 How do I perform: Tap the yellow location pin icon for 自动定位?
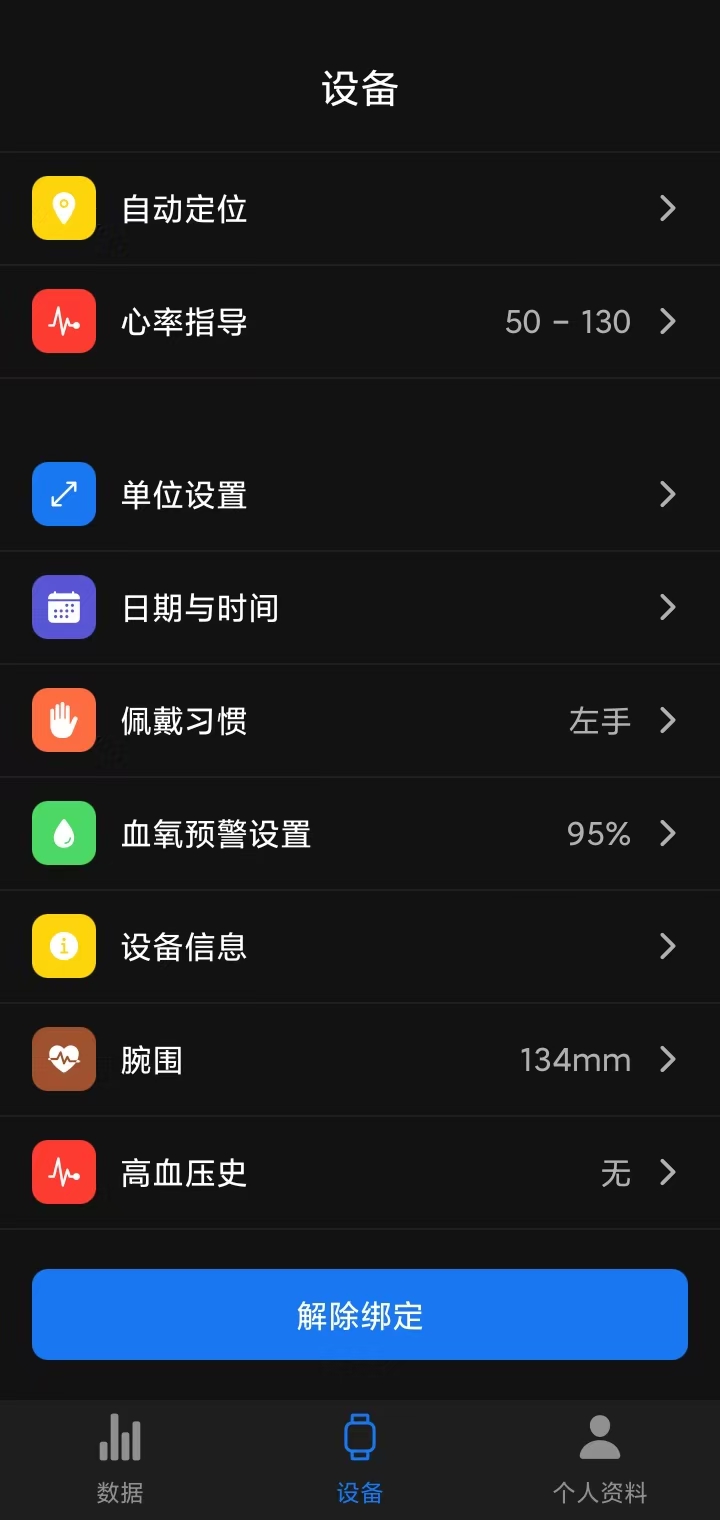pyautogui.click(x=64, y=208)
